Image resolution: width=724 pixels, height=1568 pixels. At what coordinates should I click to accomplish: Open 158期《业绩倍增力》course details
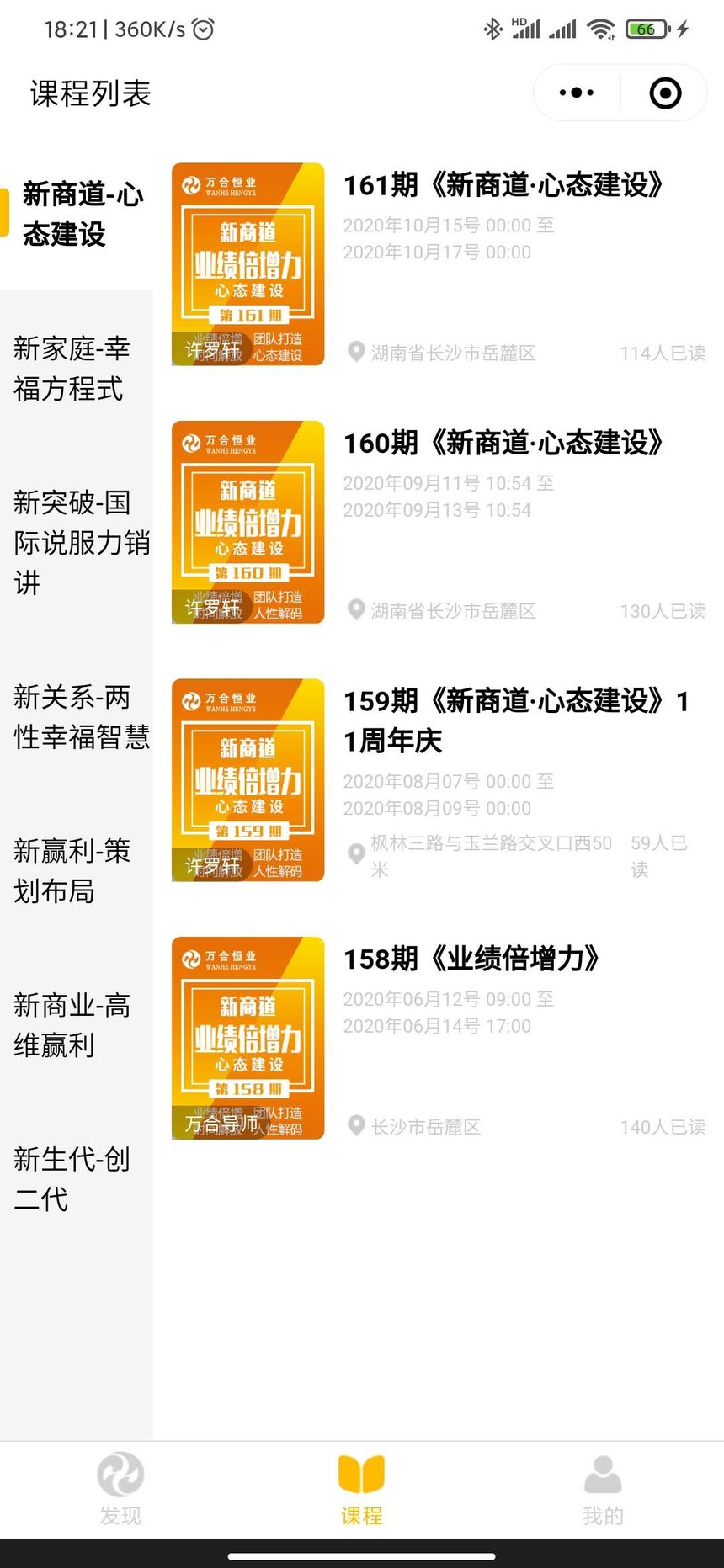471,959
